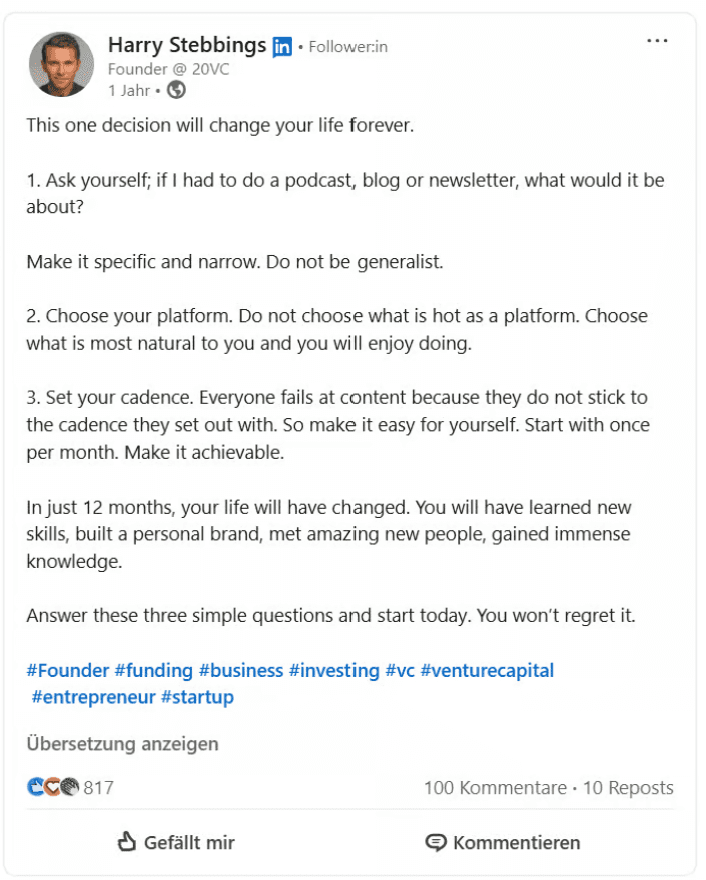The image size is (706, 880).
Task: Open the #startup hashtag
Action: click(197, 697)
